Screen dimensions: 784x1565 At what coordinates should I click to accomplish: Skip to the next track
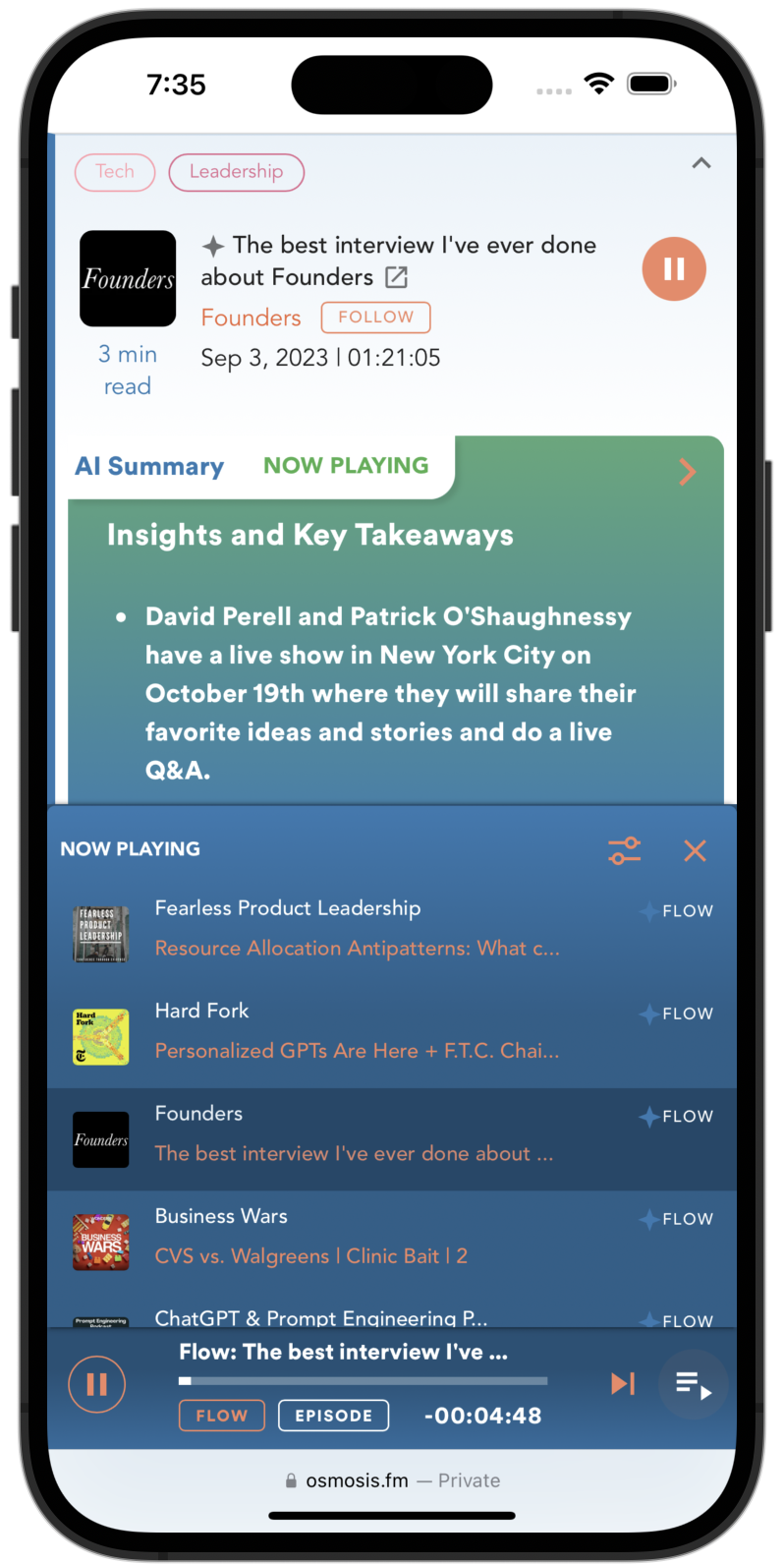pos(623,1383)
